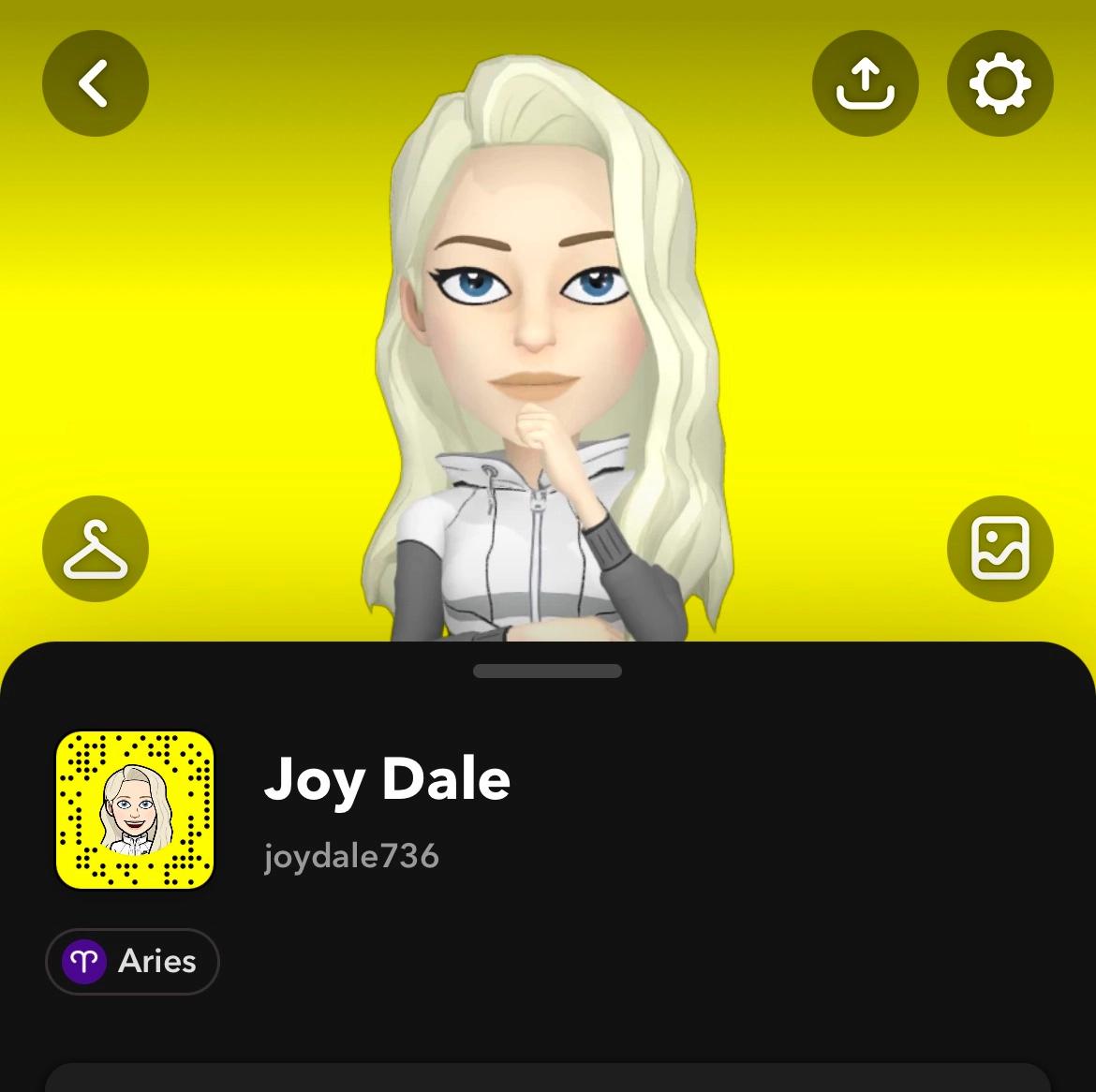
Task: Change the profile background image
Action: coord(1000,549)
